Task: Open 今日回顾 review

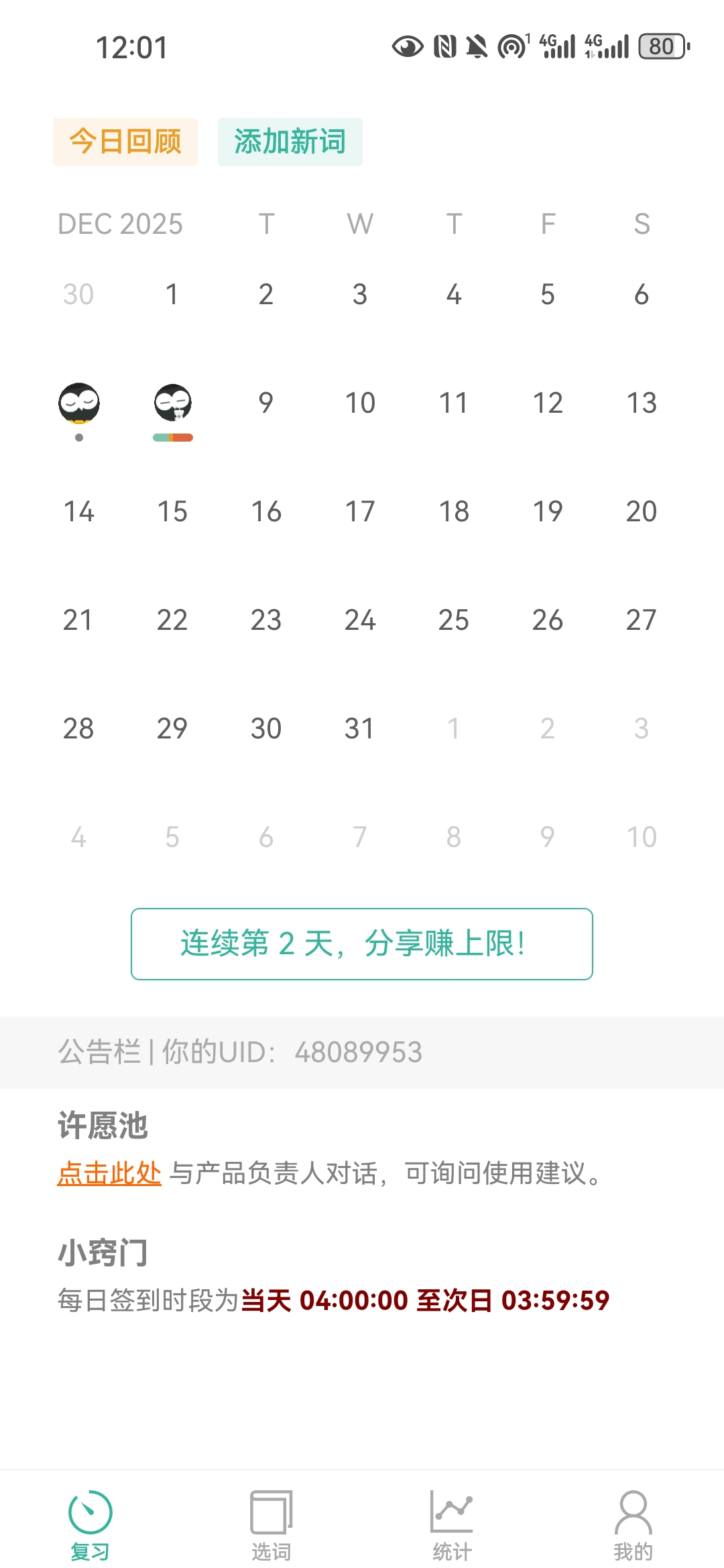Action: click(125, 142)
